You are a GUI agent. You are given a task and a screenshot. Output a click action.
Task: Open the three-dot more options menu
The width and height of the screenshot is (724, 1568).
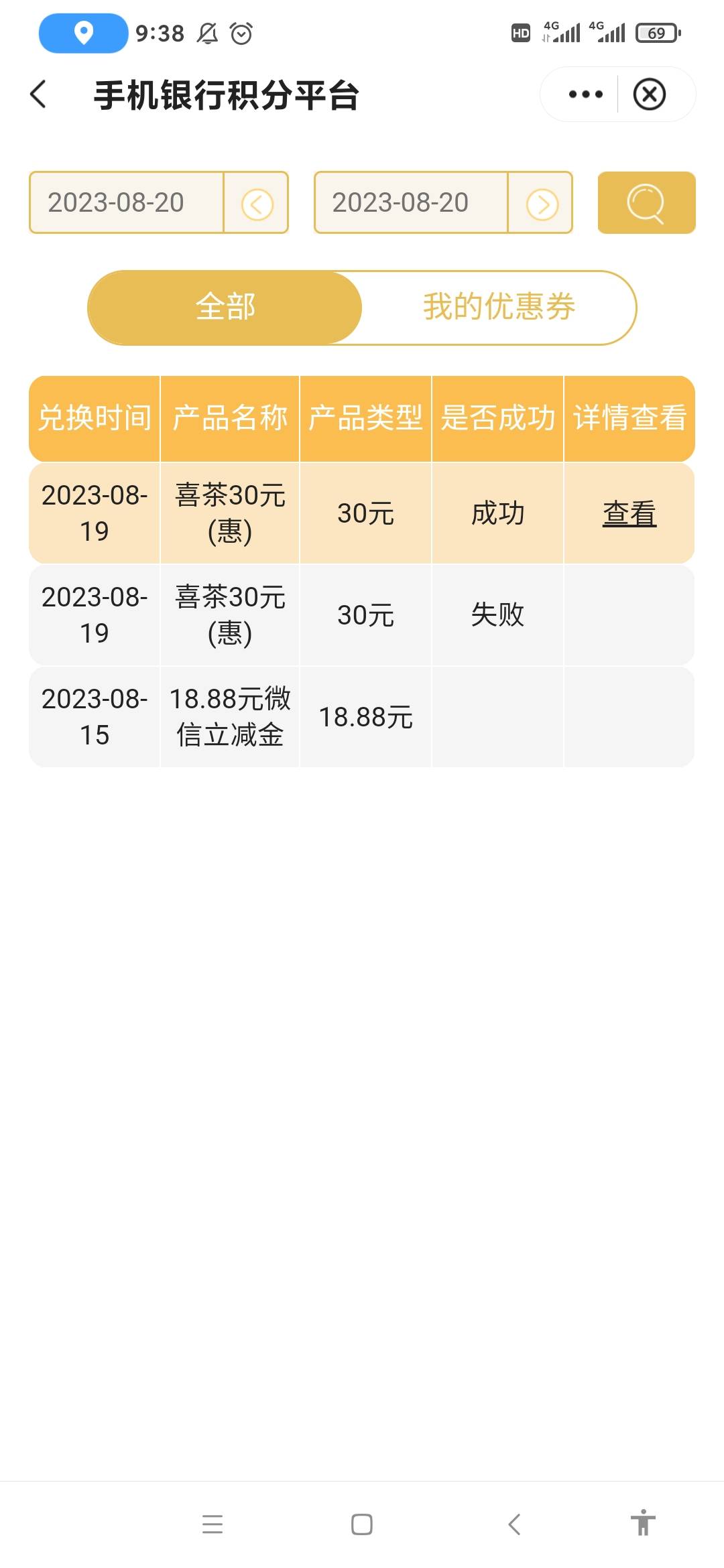pos(585,94)
